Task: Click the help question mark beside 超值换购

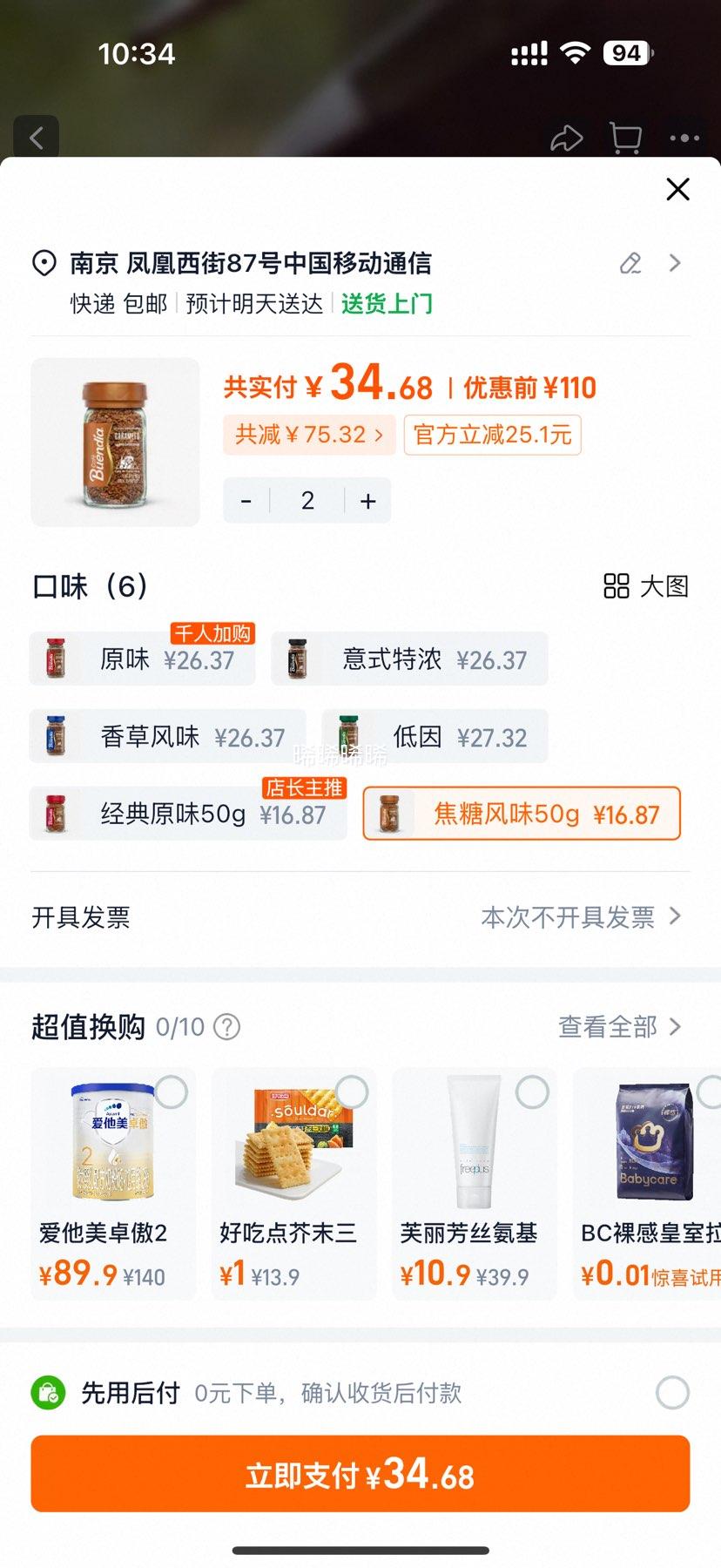Action: (x=226, y=1027)
